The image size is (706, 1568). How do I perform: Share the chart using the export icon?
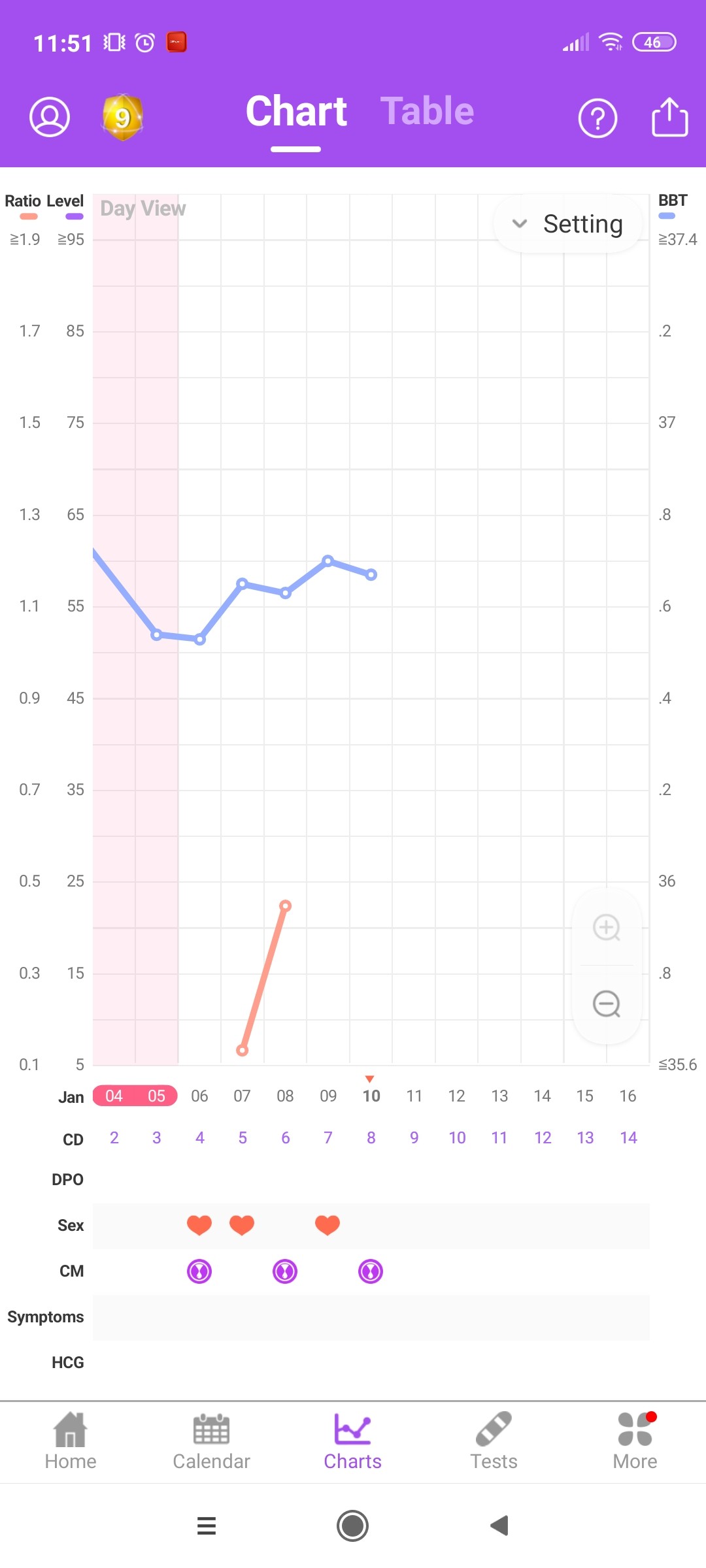pyautogui.click(x=670, y=118)
